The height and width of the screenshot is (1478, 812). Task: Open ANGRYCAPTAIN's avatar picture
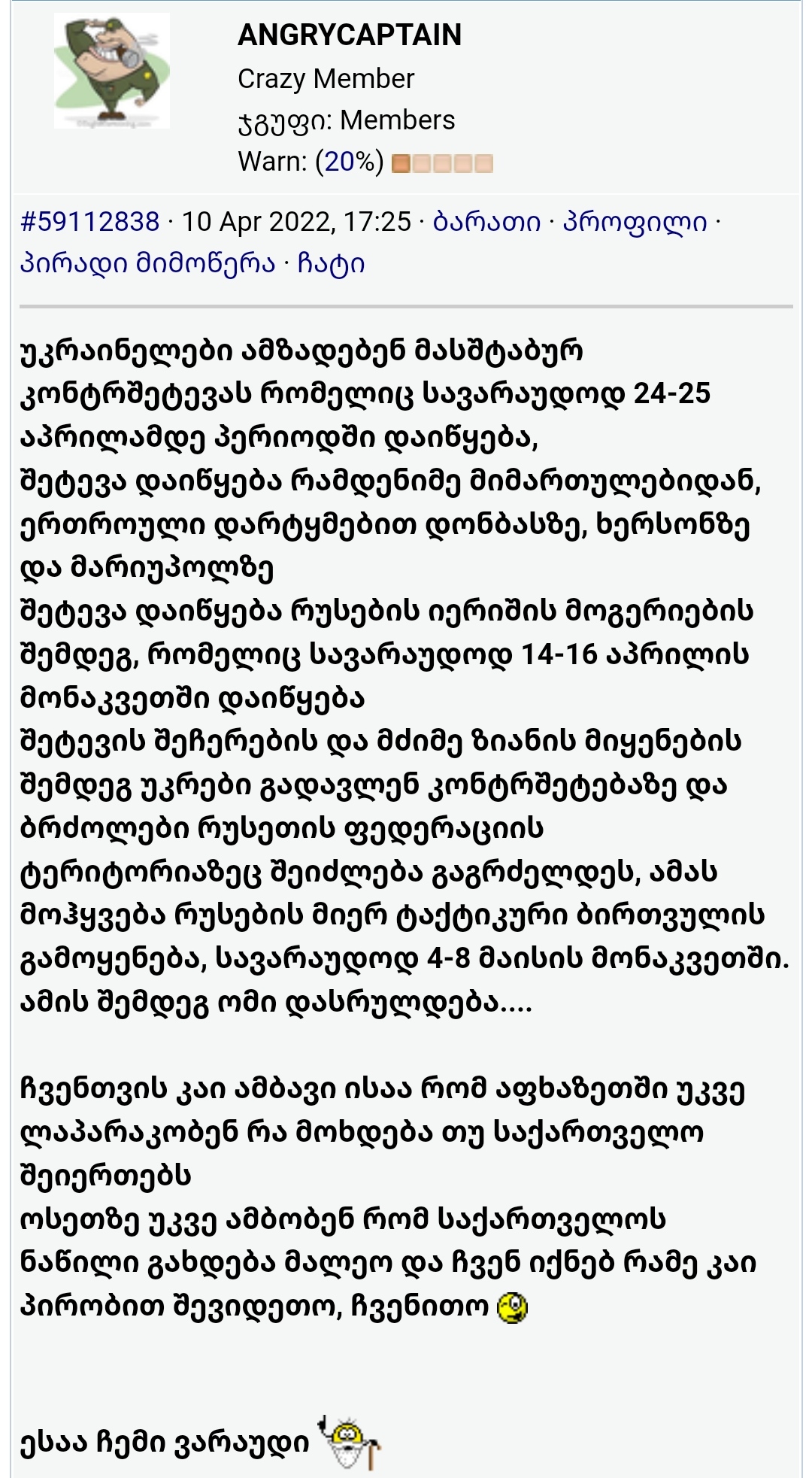point(112,71)
